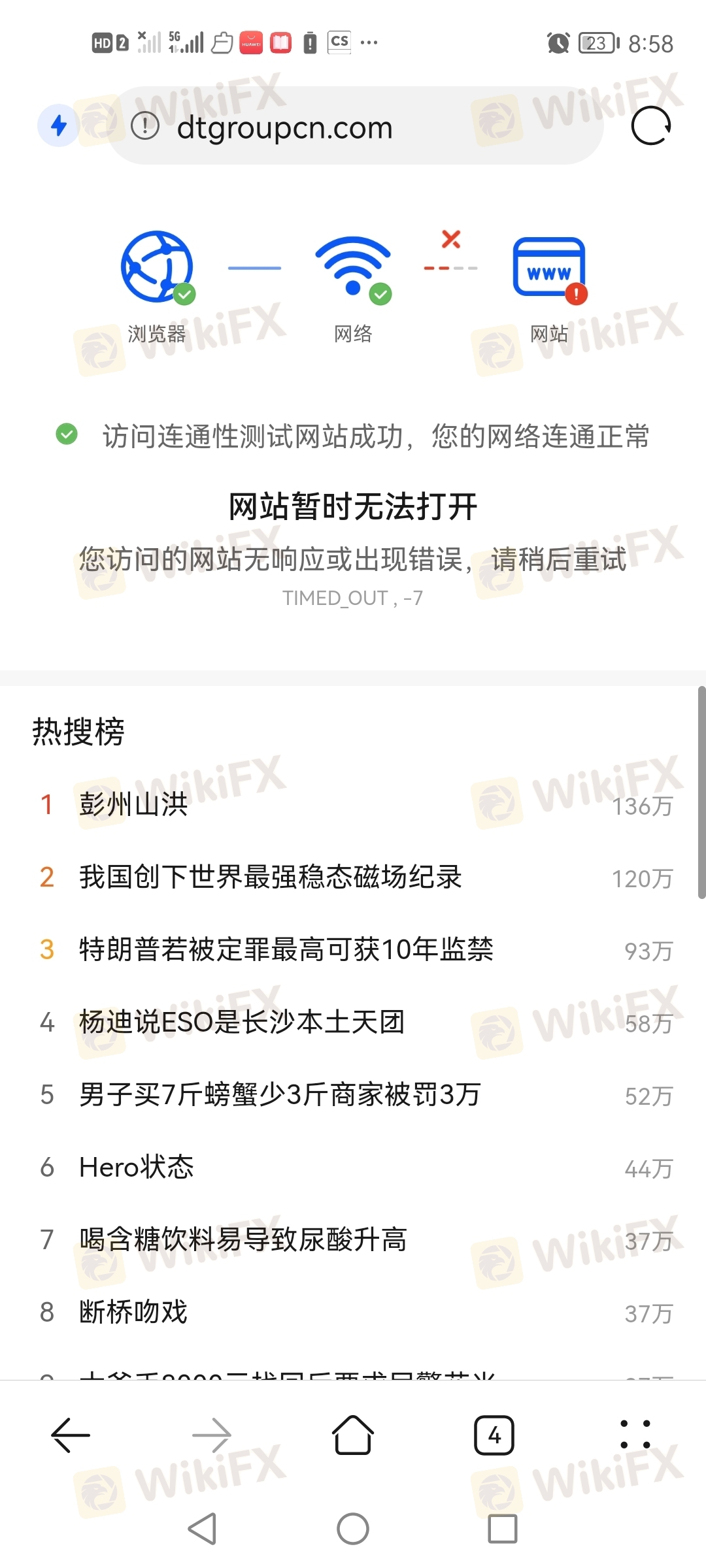
Task: Open 断桥吻戏 hot search
Action: [133, 1312]
